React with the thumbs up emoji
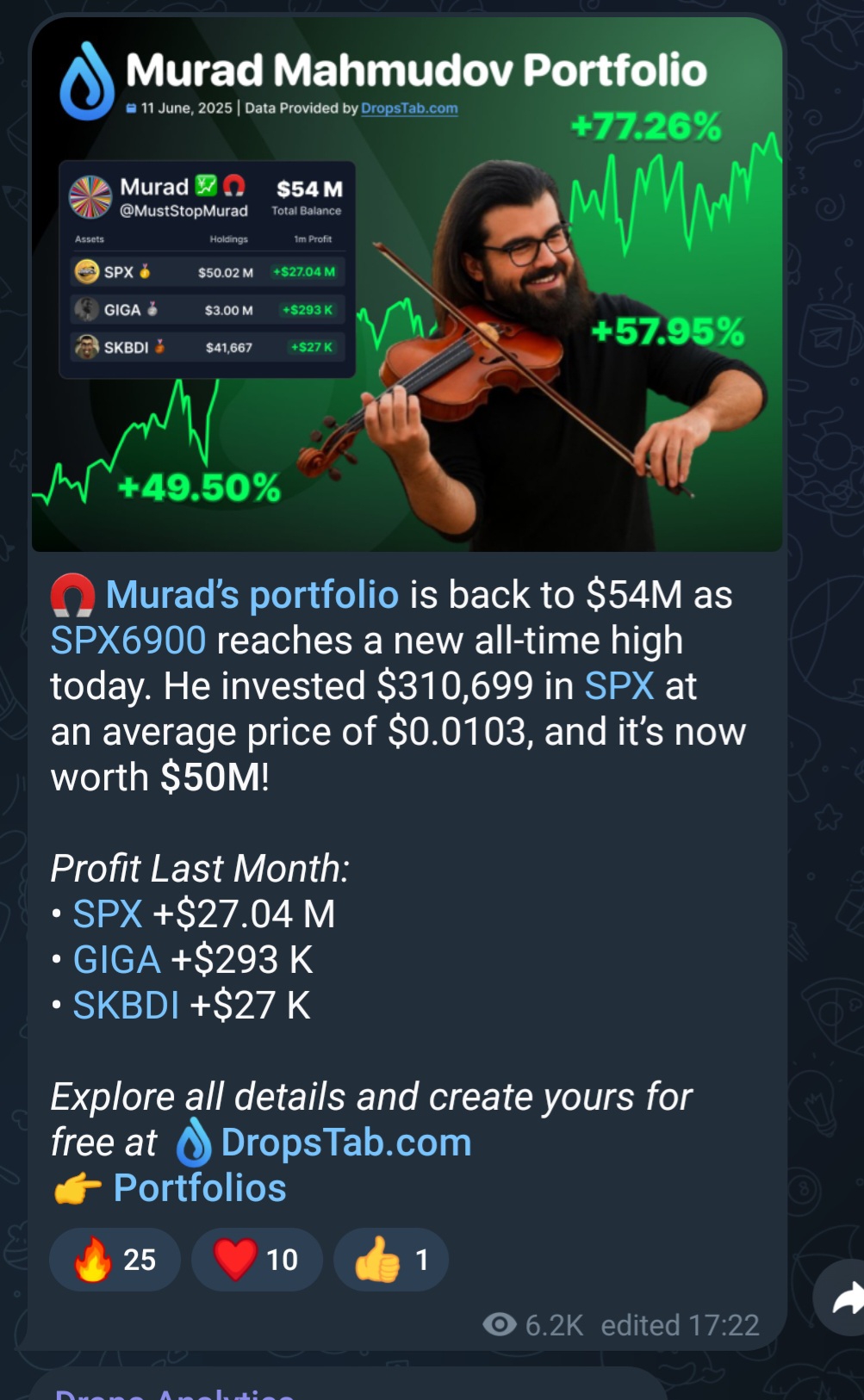Image resolution: width=864 pixels, height=1400 pixels. pyautogui.click(x=391, y=1260)
